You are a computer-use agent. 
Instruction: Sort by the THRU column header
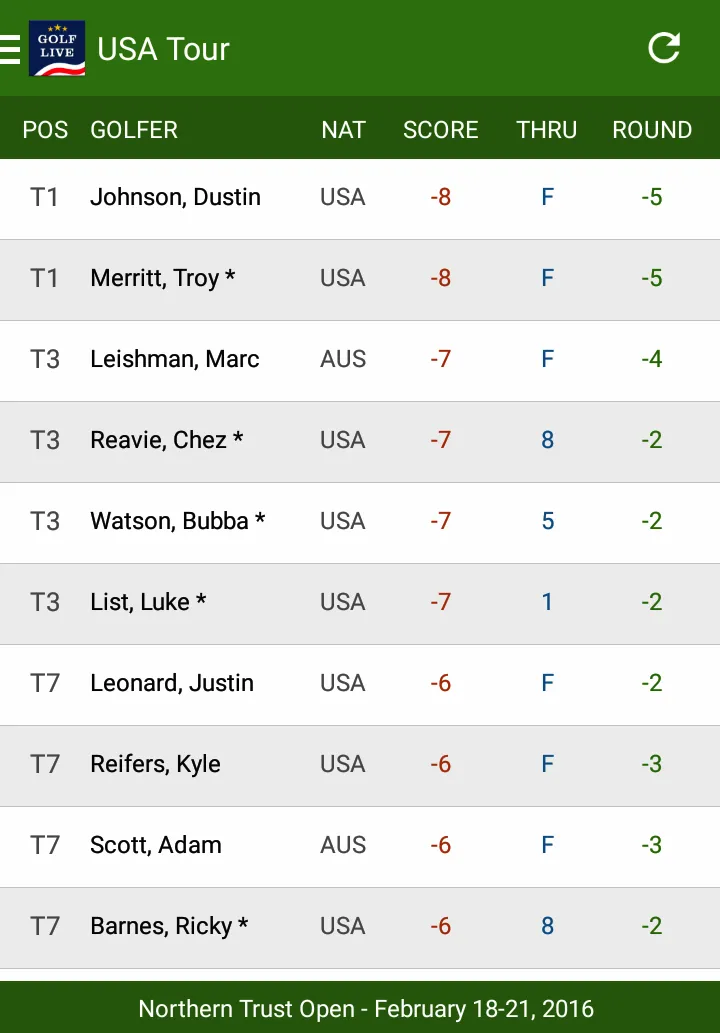(x=546, y=129)
